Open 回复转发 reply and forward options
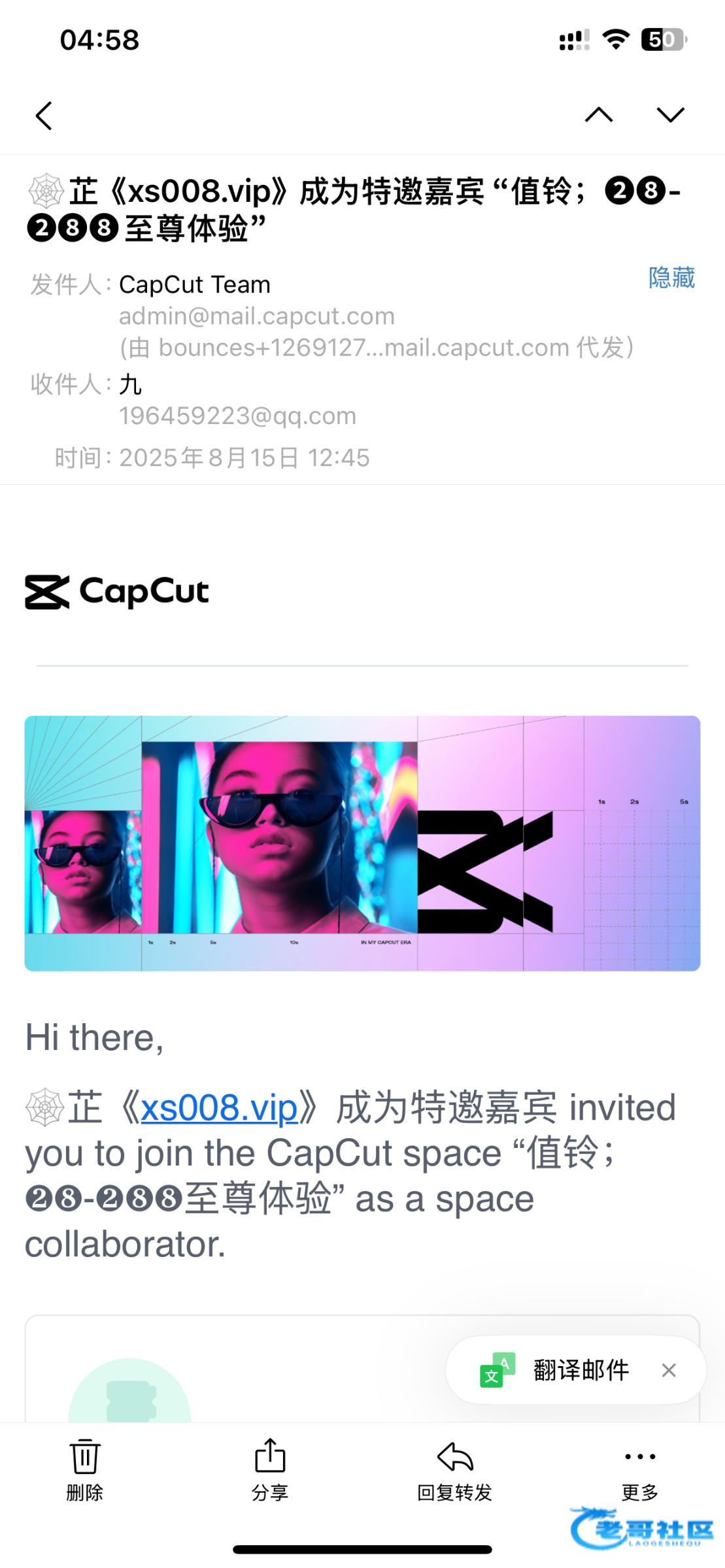The image size is (725, 1568). pos(454,1469)
